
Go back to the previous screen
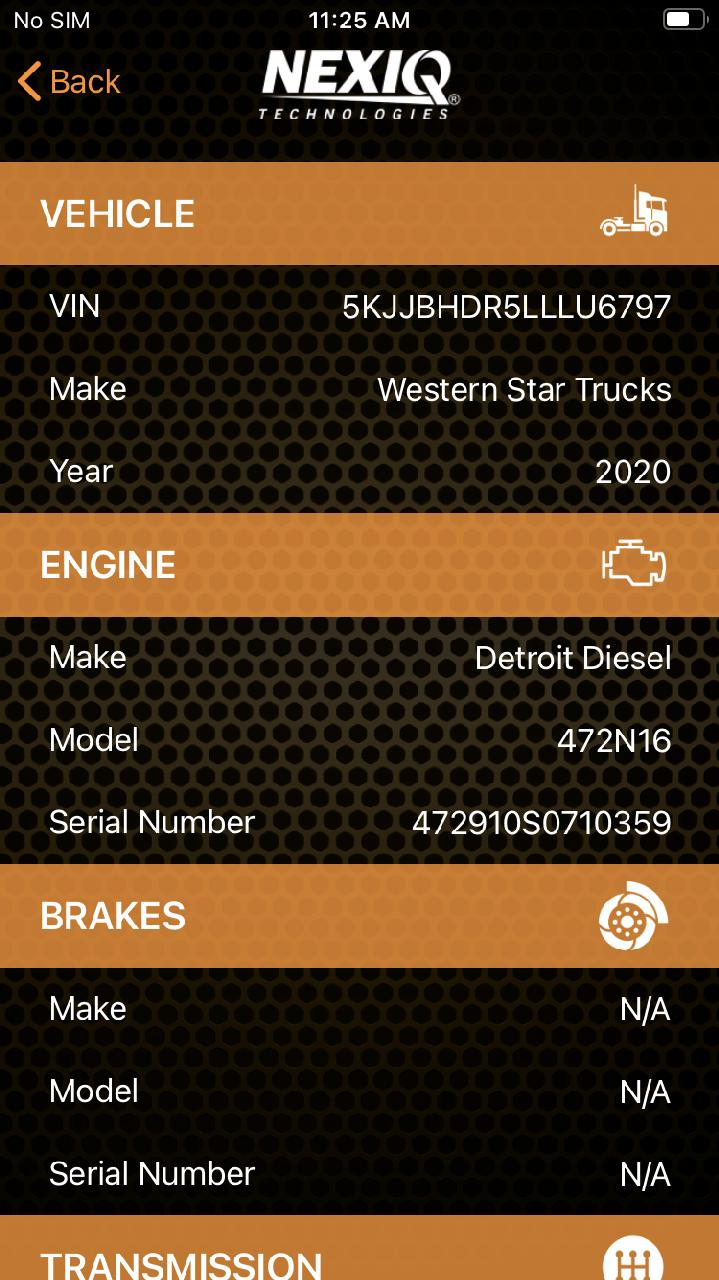point(69,81)
